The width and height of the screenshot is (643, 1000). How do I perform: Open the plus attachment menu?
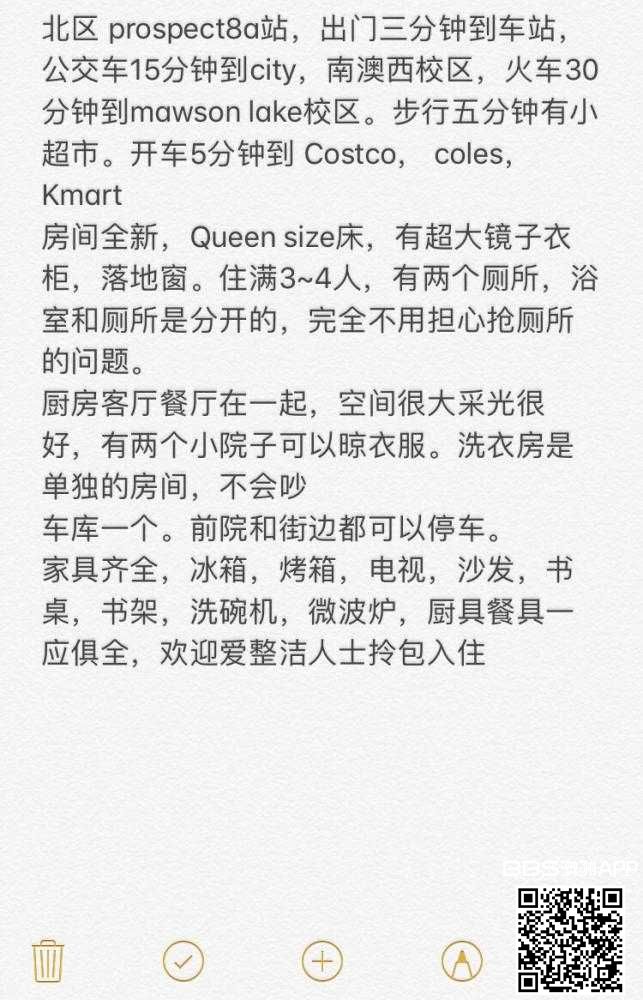tap(322, 962)
